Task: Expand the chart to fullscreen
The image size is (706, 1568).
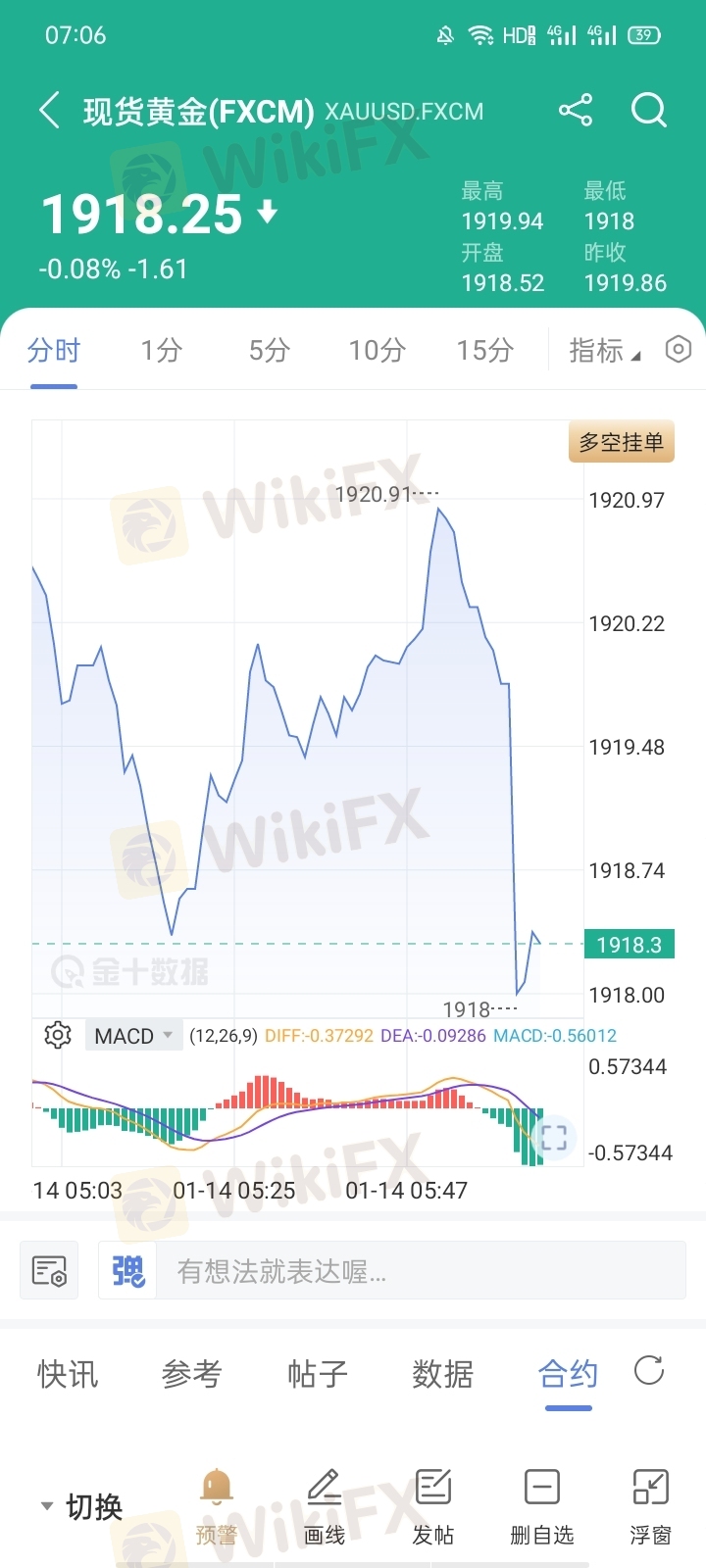Action: pos(554,1138)
